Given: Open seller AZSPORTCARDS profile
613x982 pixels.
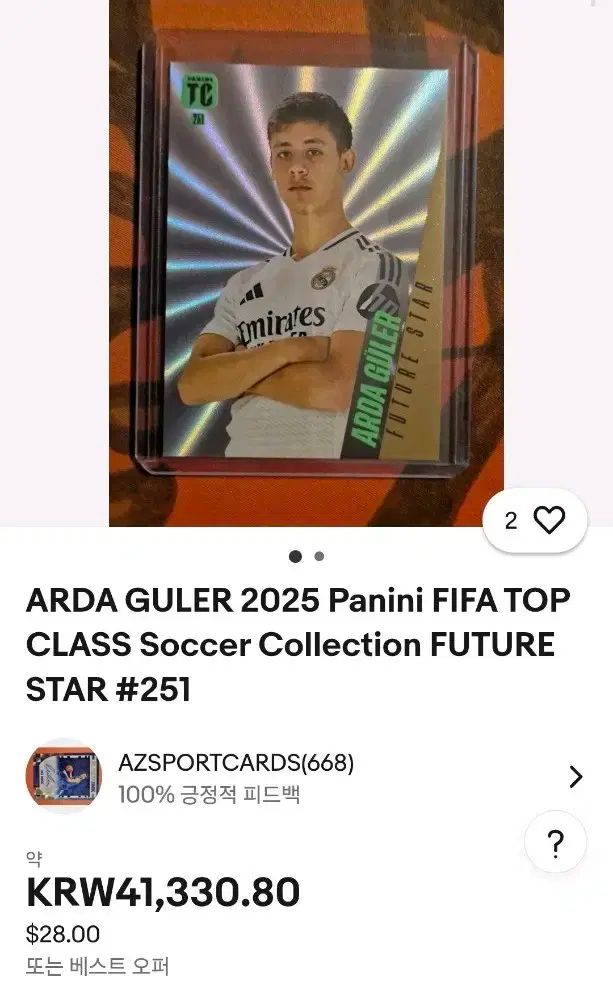Looking at the screenshot, I should pos(235,764).
